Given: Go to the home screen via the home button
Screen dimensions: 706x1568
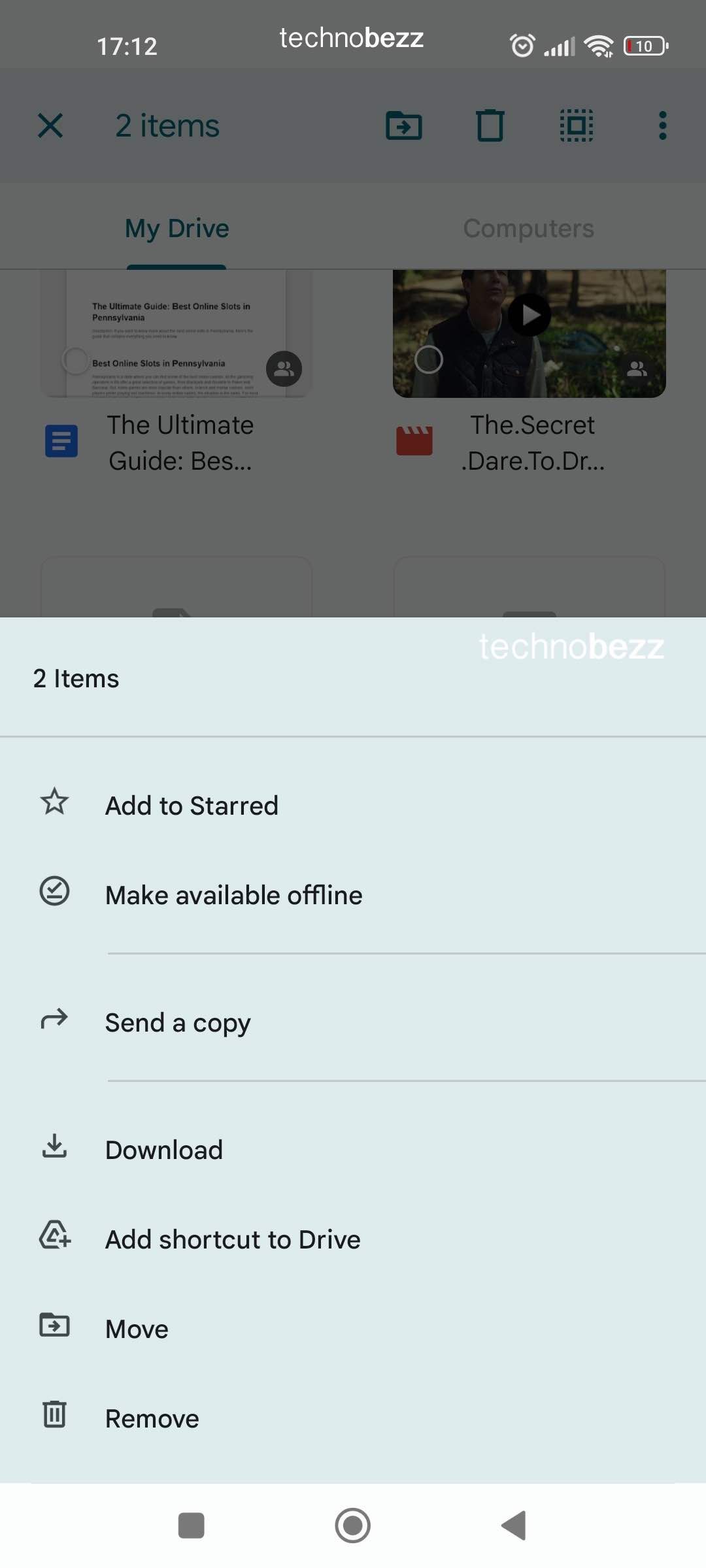Looking at the screenshot, I should point(353,1526).
